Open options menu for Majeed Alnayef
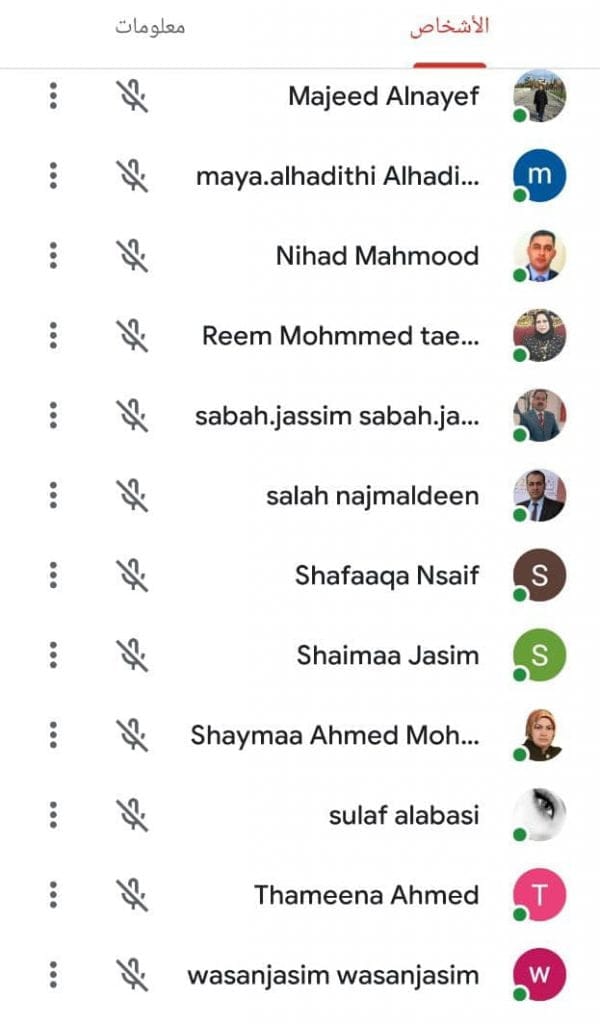The width and height of the screenshot is (600, 1024). click(54, 96)
